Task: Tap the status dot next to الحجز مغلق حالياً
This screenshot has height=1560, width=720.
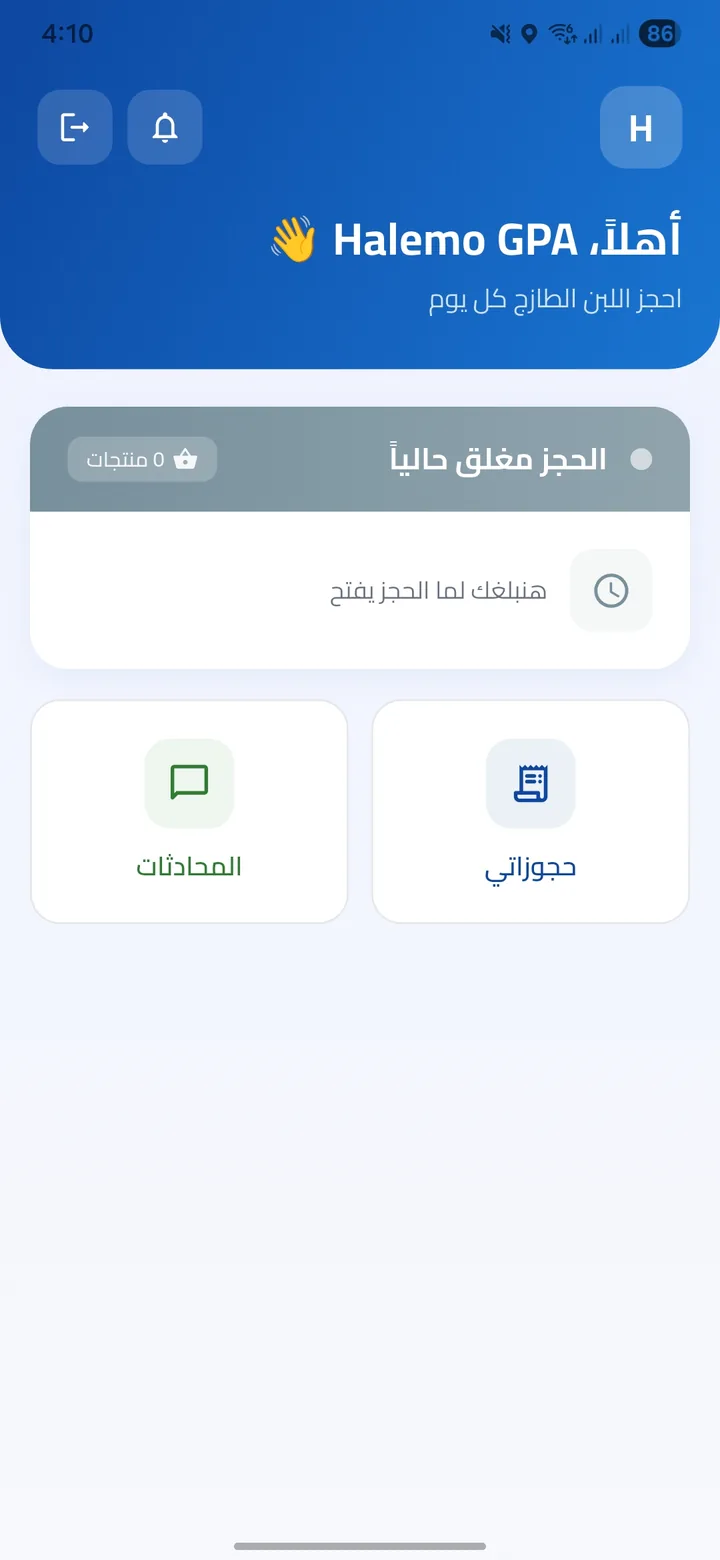Action: click(x=641, y=459)
